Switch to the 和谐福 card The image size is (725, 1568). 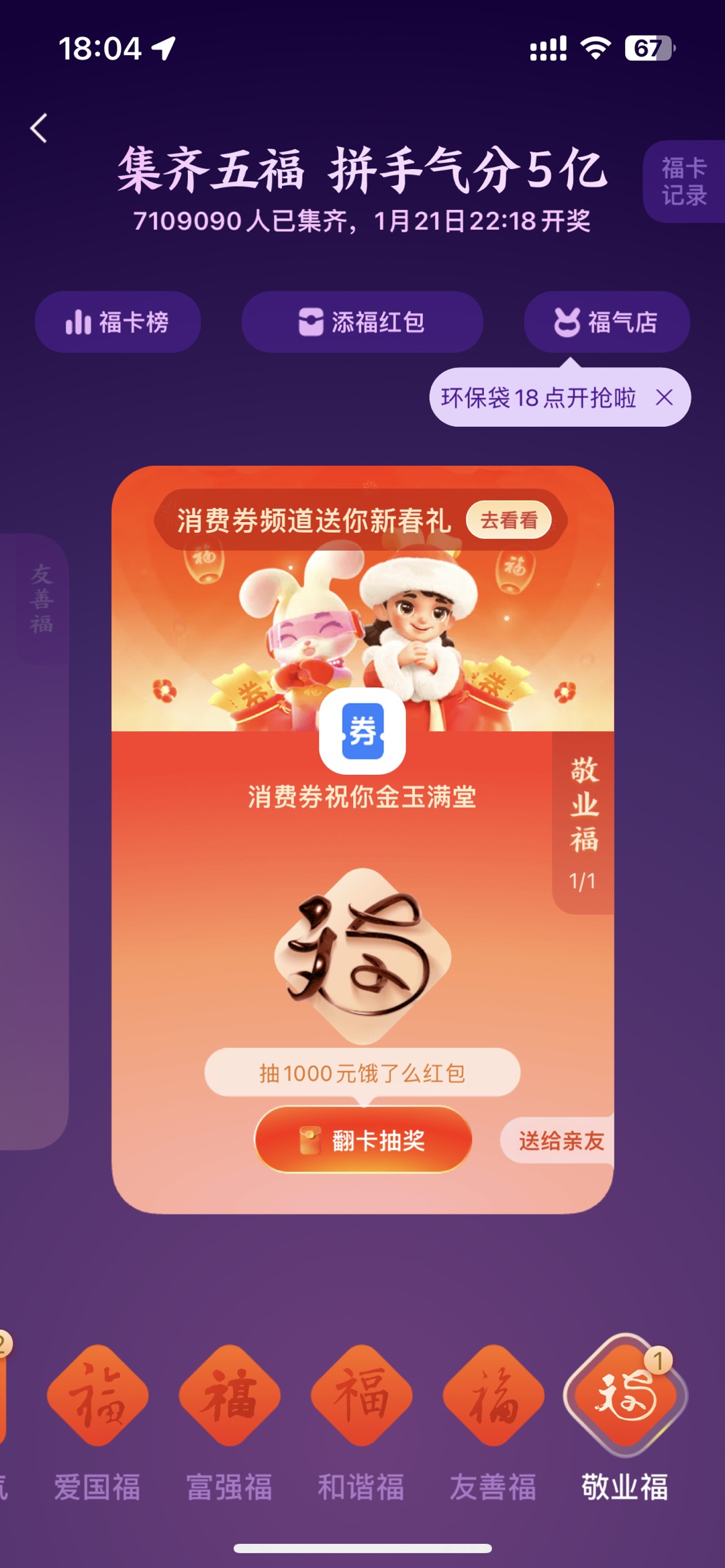pyautogui.click(x=361, y=1396)
